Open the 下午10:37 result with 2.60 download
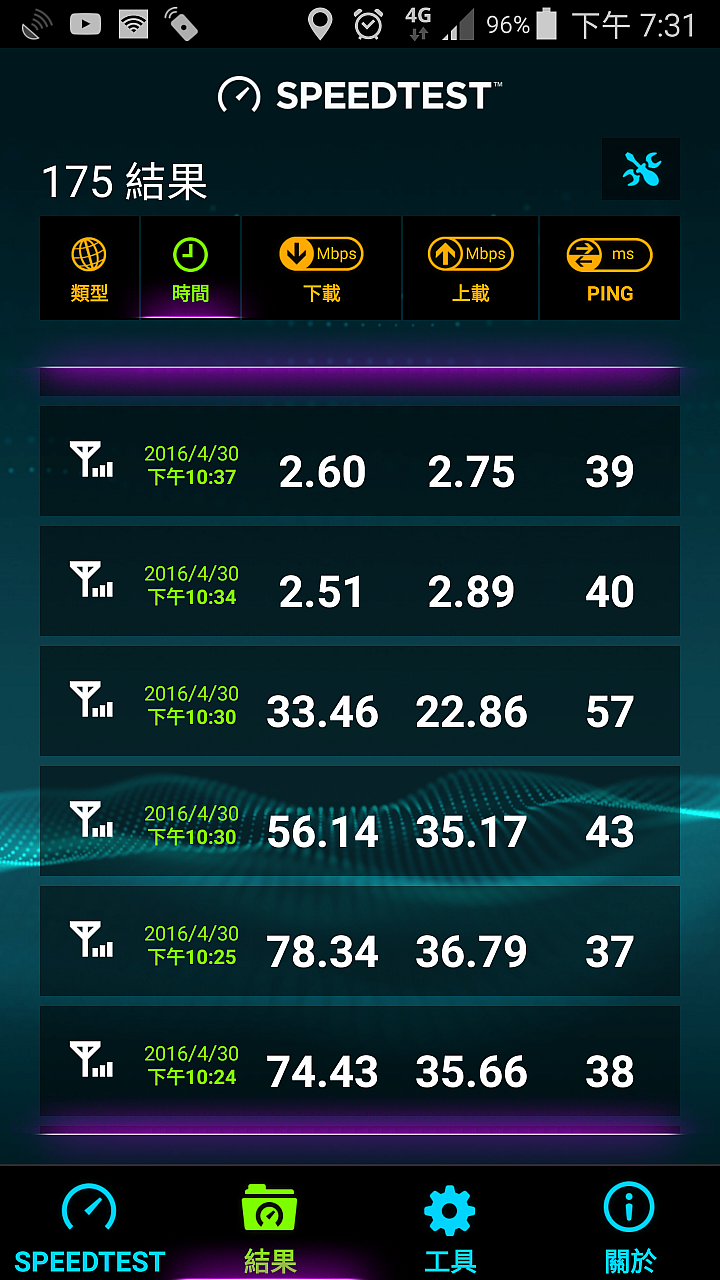Screen dimensions: 720x1280 360,461
